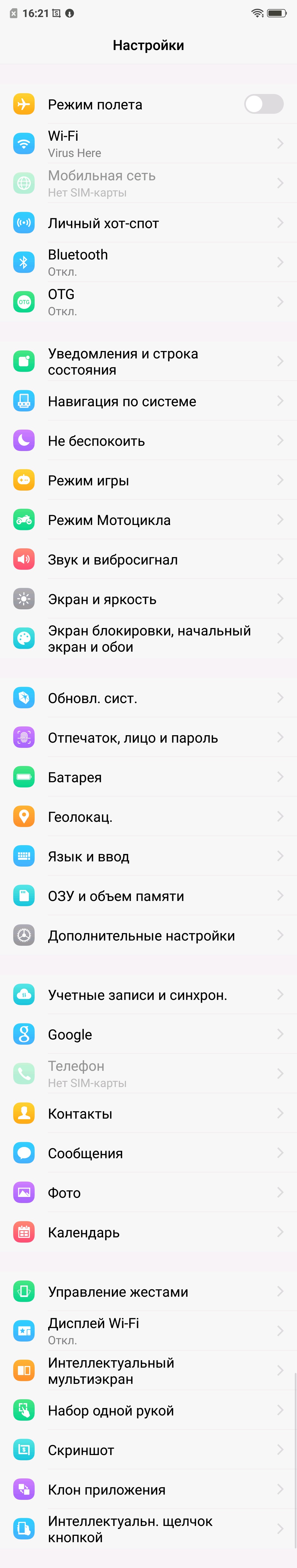Open Скриншот settings
This screenshot has height=1568, width=297.
[x=148, y=1450]
